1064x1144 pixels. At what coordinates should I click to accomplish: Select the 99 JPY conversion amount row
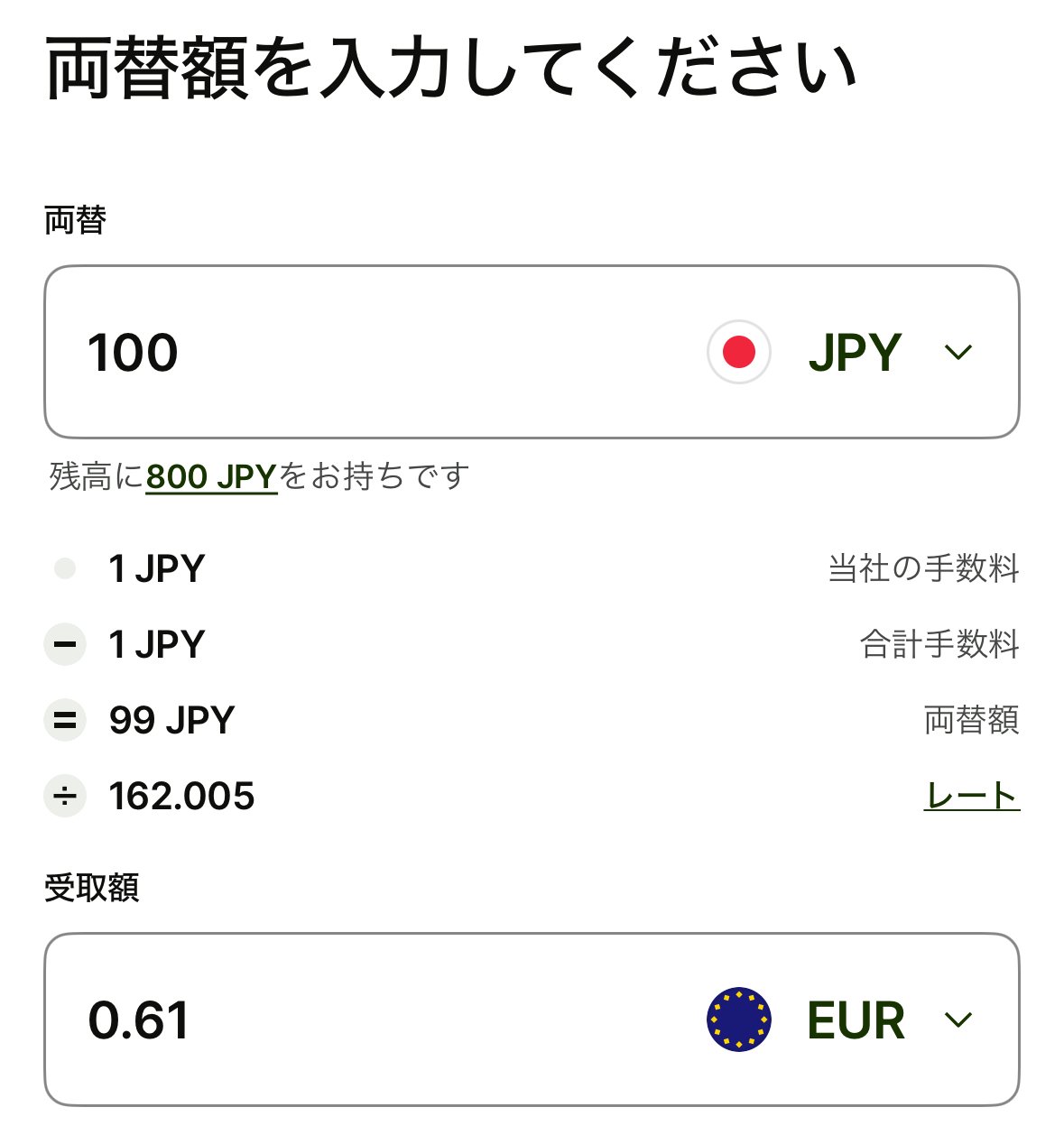click(171, 720)
